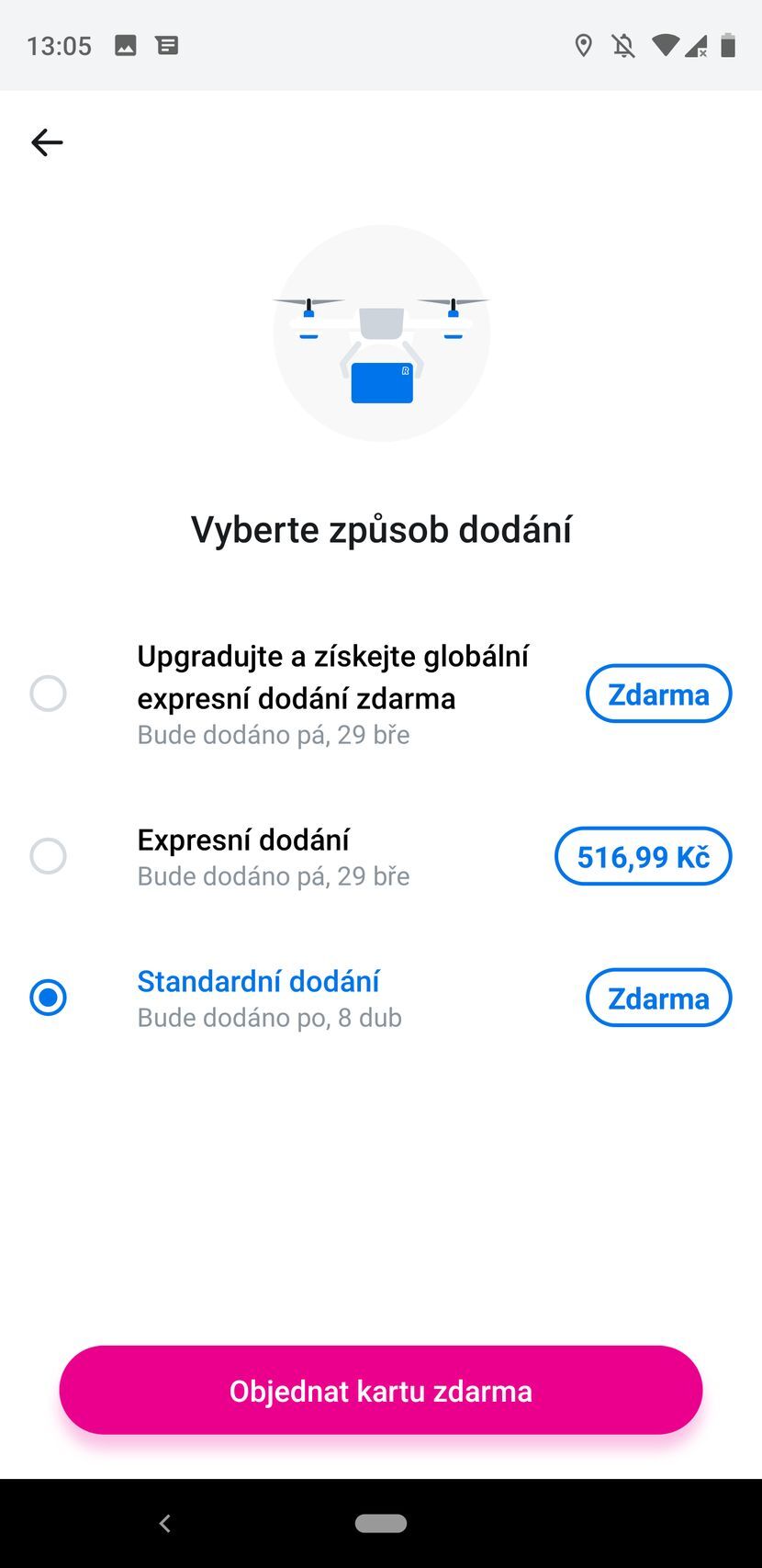Tap the clock showing 13:05
This screenshot has width=762, height=1568.
tap(60, 45)
